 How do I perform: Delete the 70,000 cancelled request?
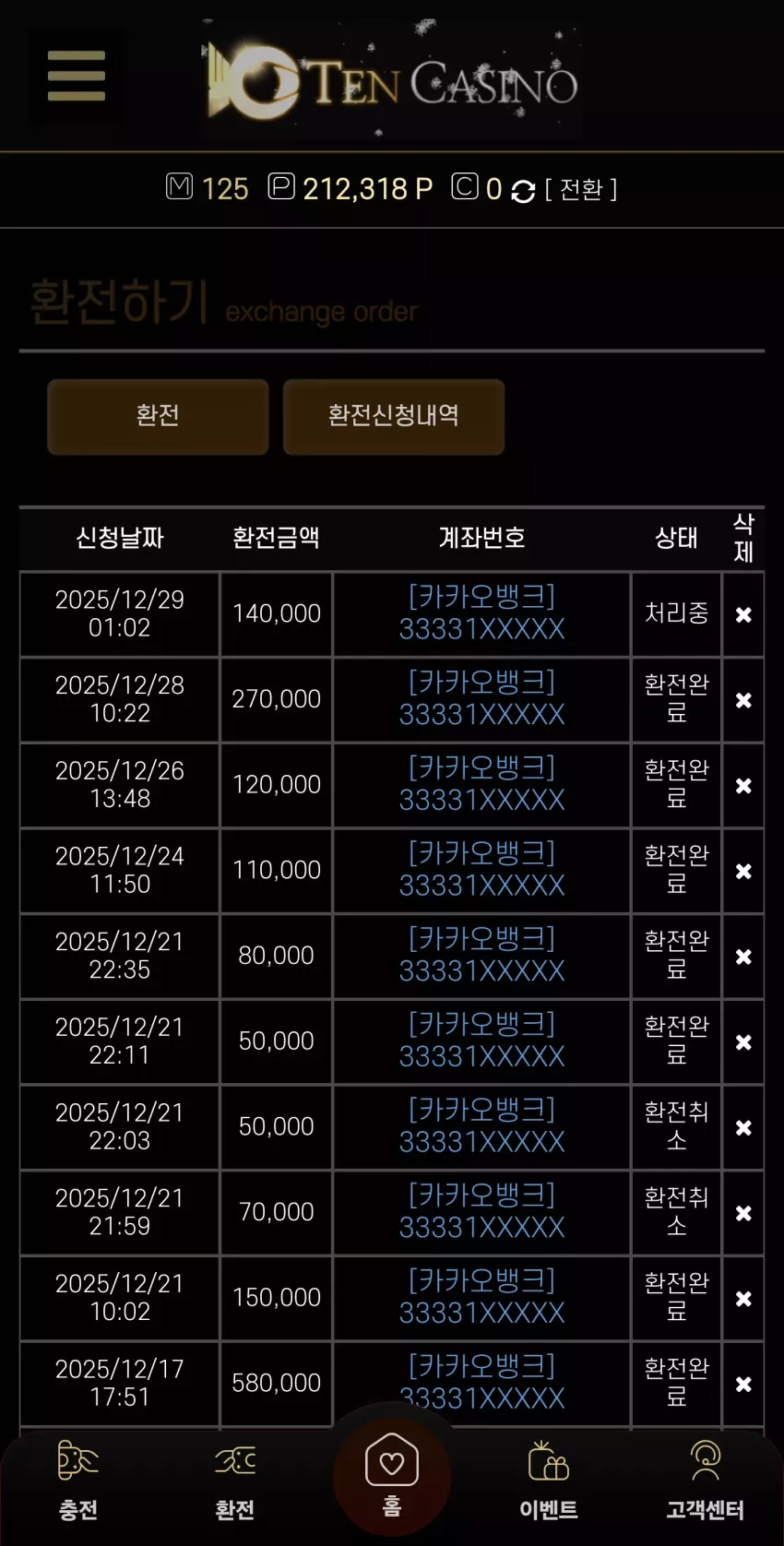743,1213
